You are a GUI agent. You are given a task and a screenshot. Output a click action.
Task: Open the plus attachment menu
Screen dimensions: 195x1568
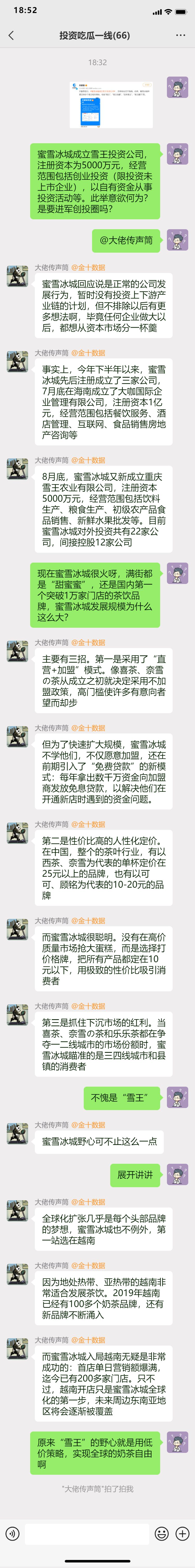click(x=182, y=1533)
